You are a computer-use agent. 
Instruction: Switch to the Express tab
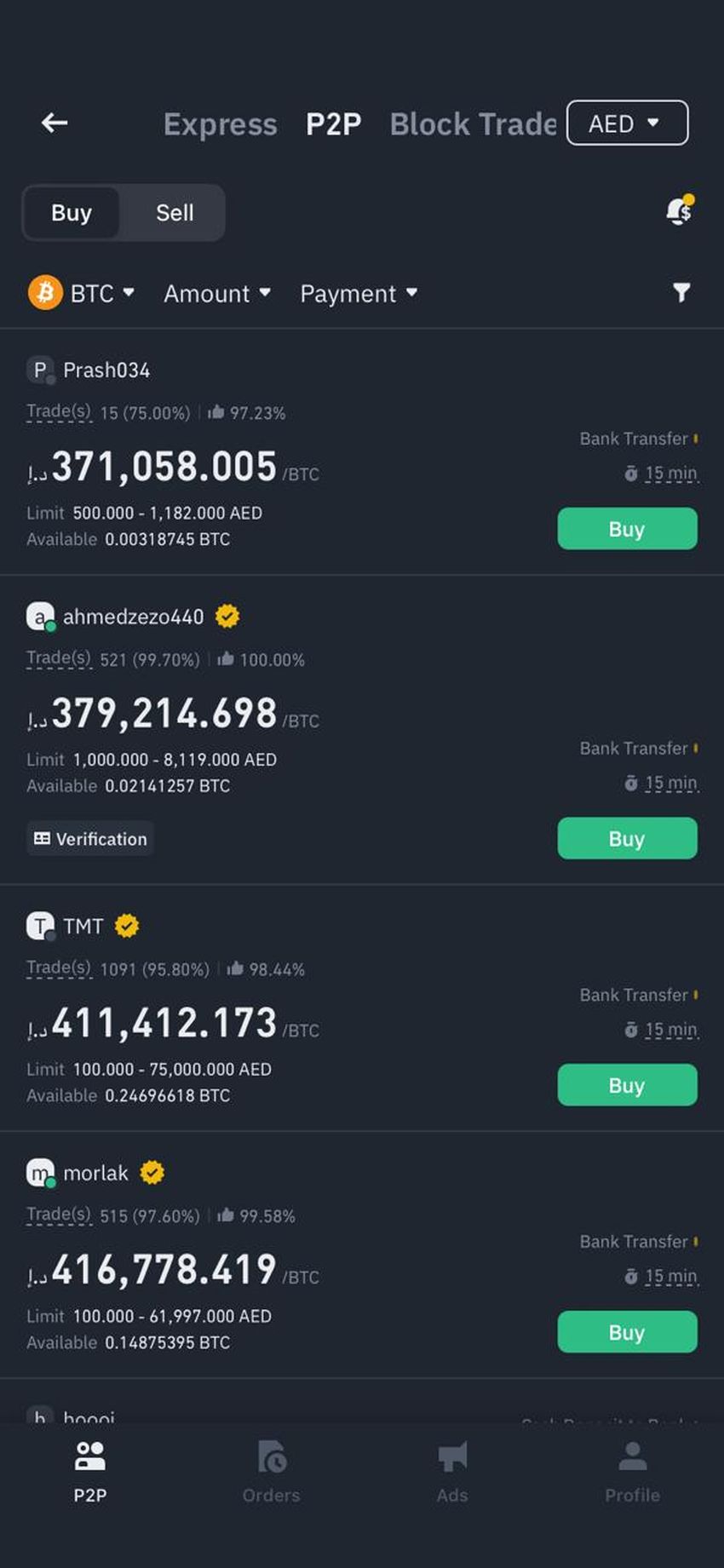pos(220,124)
